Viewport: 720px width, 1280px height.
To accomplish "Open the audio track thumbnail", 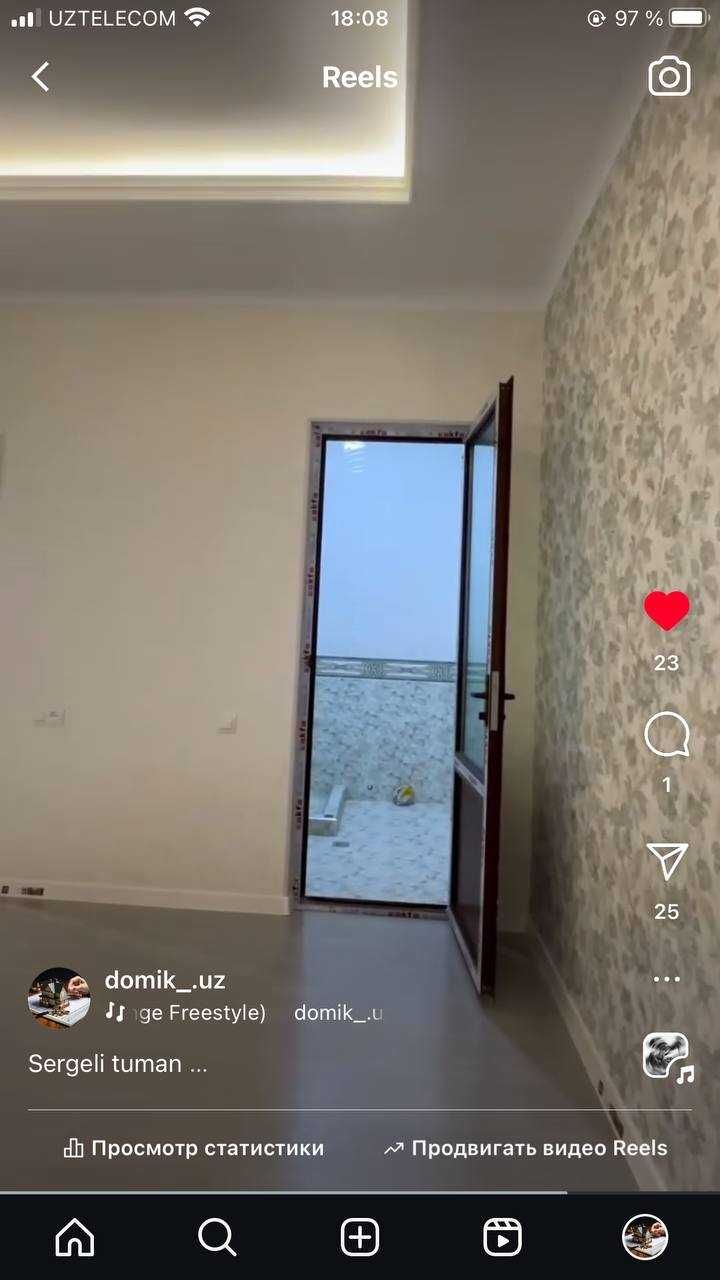I will tap(667, 1057).
